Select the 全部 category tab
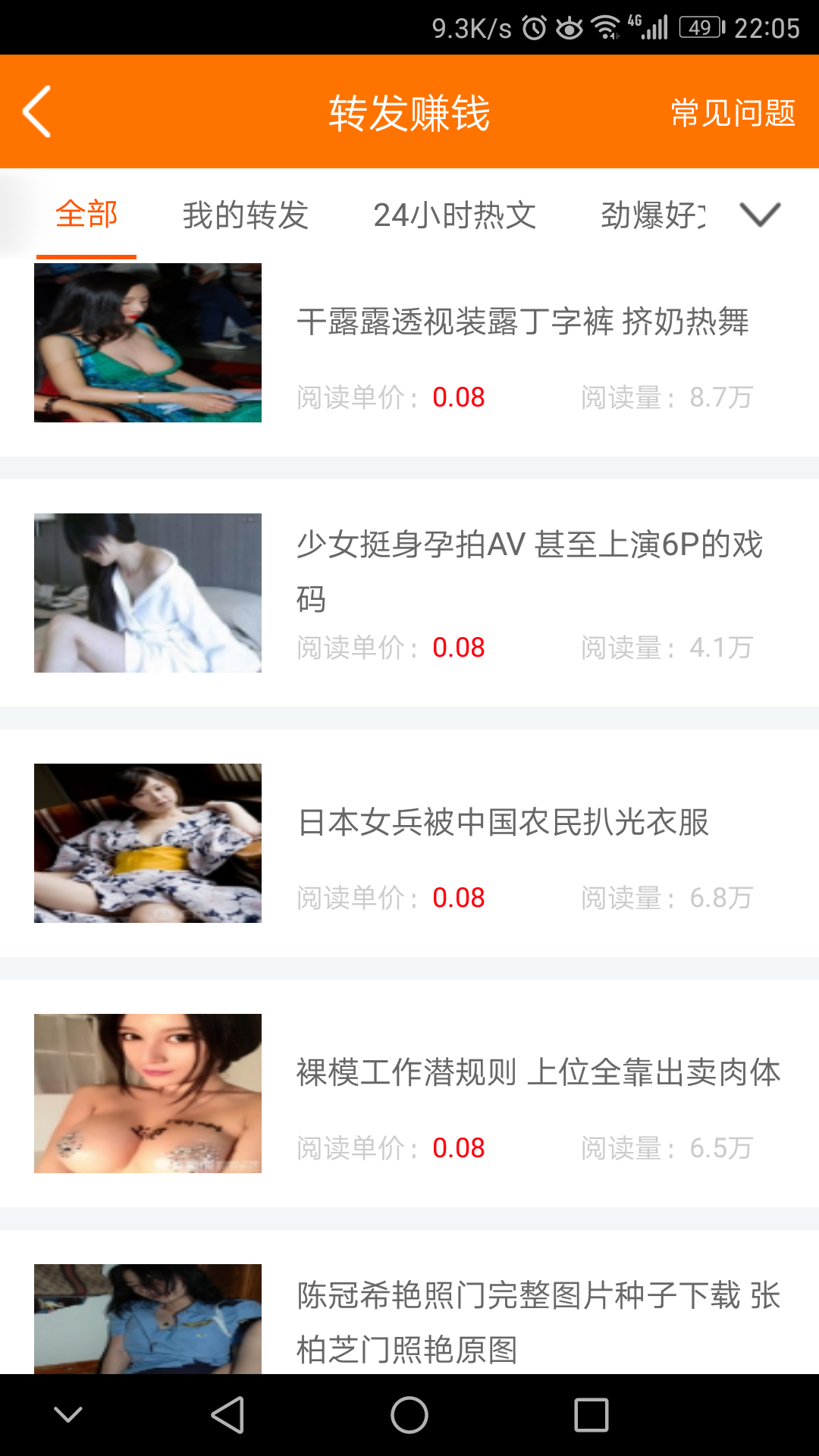 pos(86,216)
